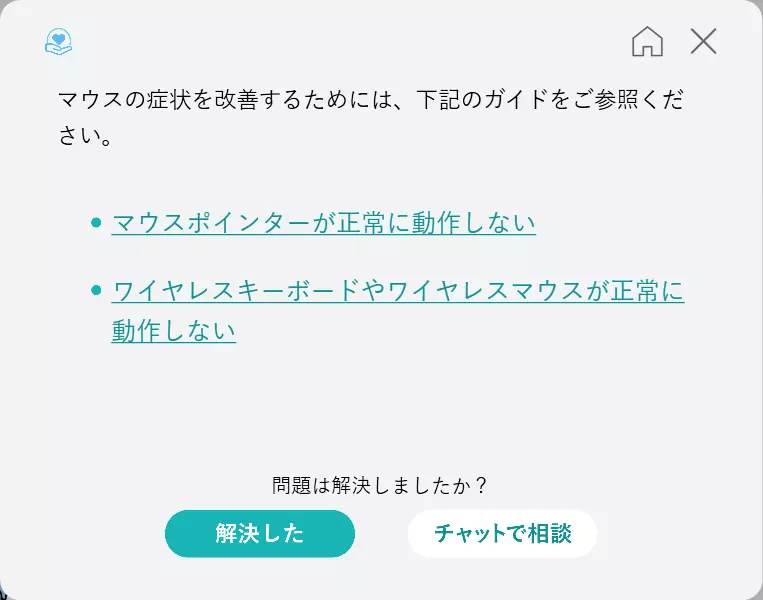The width and height of the screenshot is (763, 600).
Task: Tap the 解決した button
Action: (259, 534)
